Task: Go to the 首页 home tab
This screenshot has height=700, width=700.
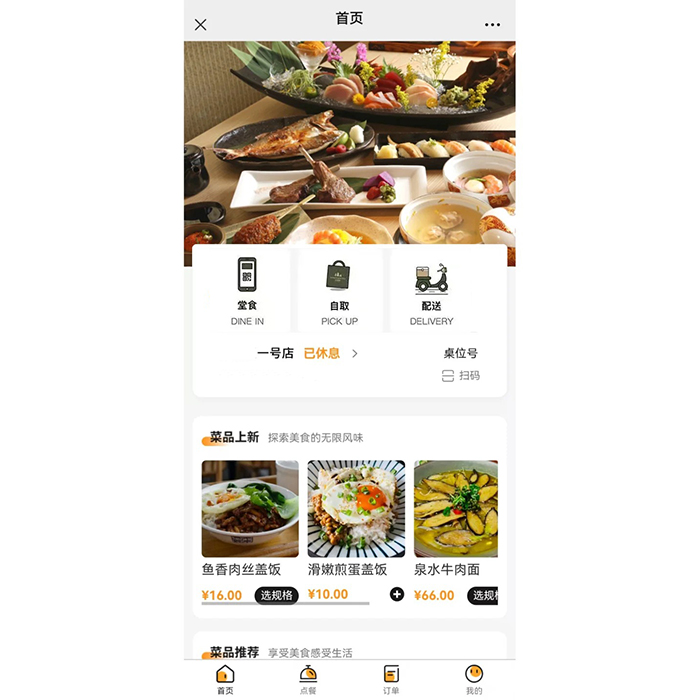Action: pyautogui.click(x=225, y=679)
